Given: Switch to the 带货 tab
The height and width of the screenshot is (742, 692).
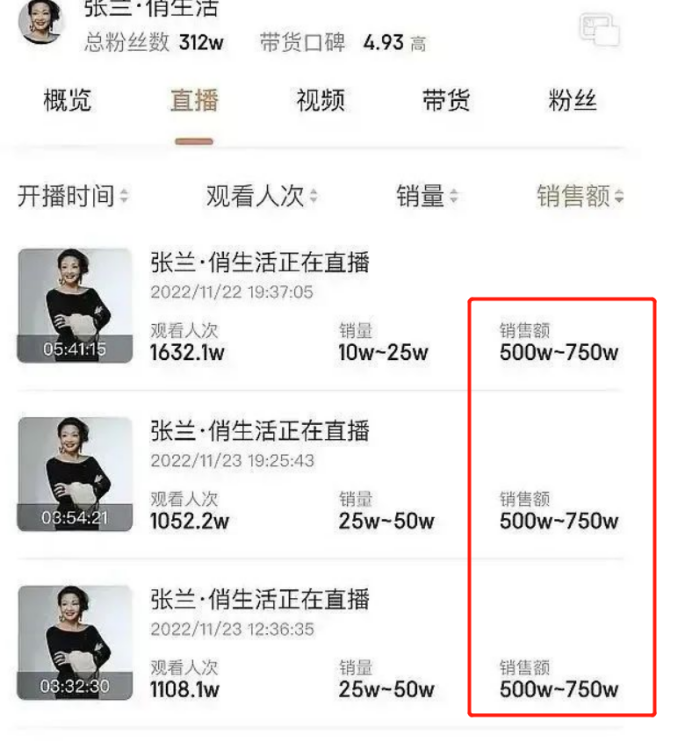Looking at the screenshot, I should click(446, 101).
